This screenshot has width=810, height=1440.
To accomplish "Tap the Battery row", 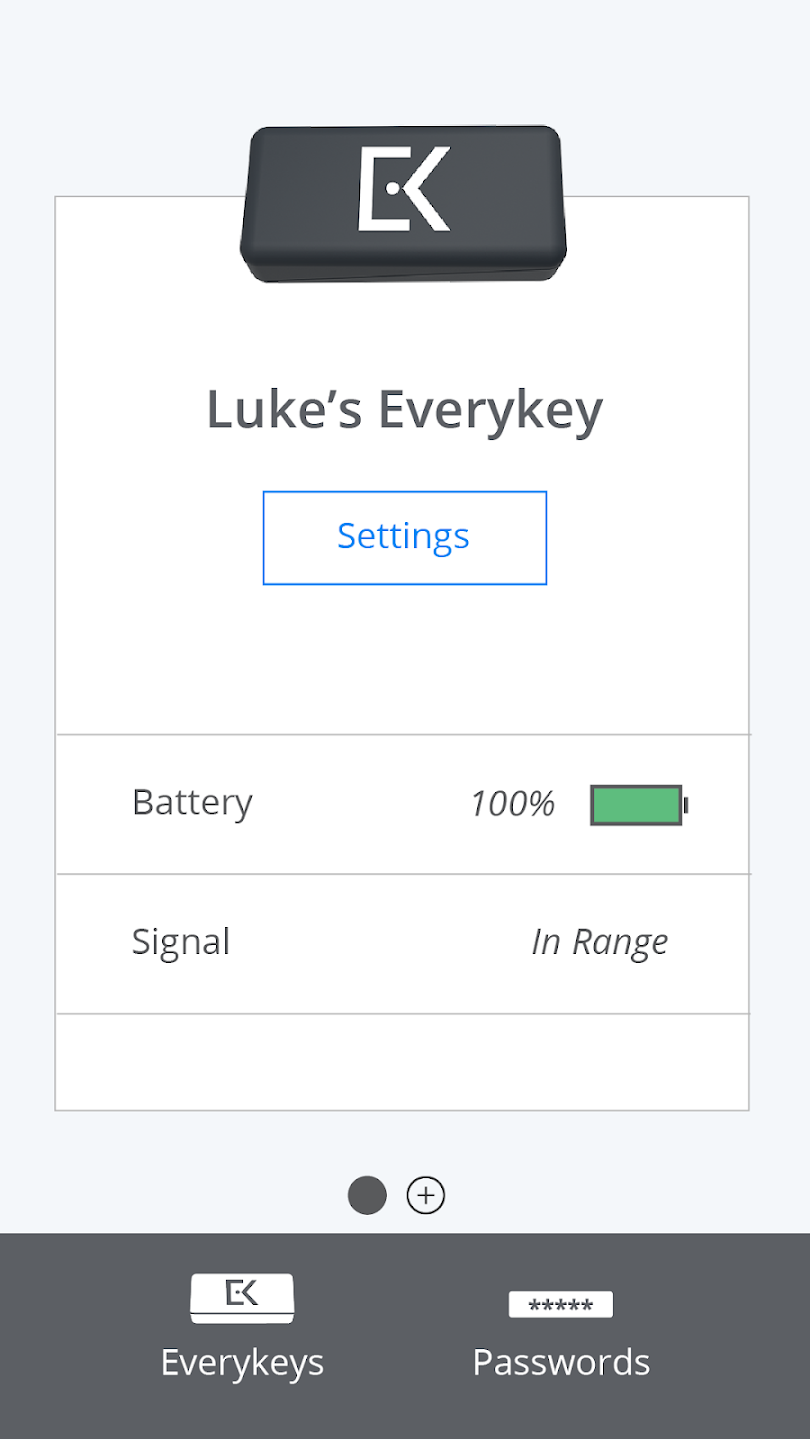I will (x=404, y=804).
